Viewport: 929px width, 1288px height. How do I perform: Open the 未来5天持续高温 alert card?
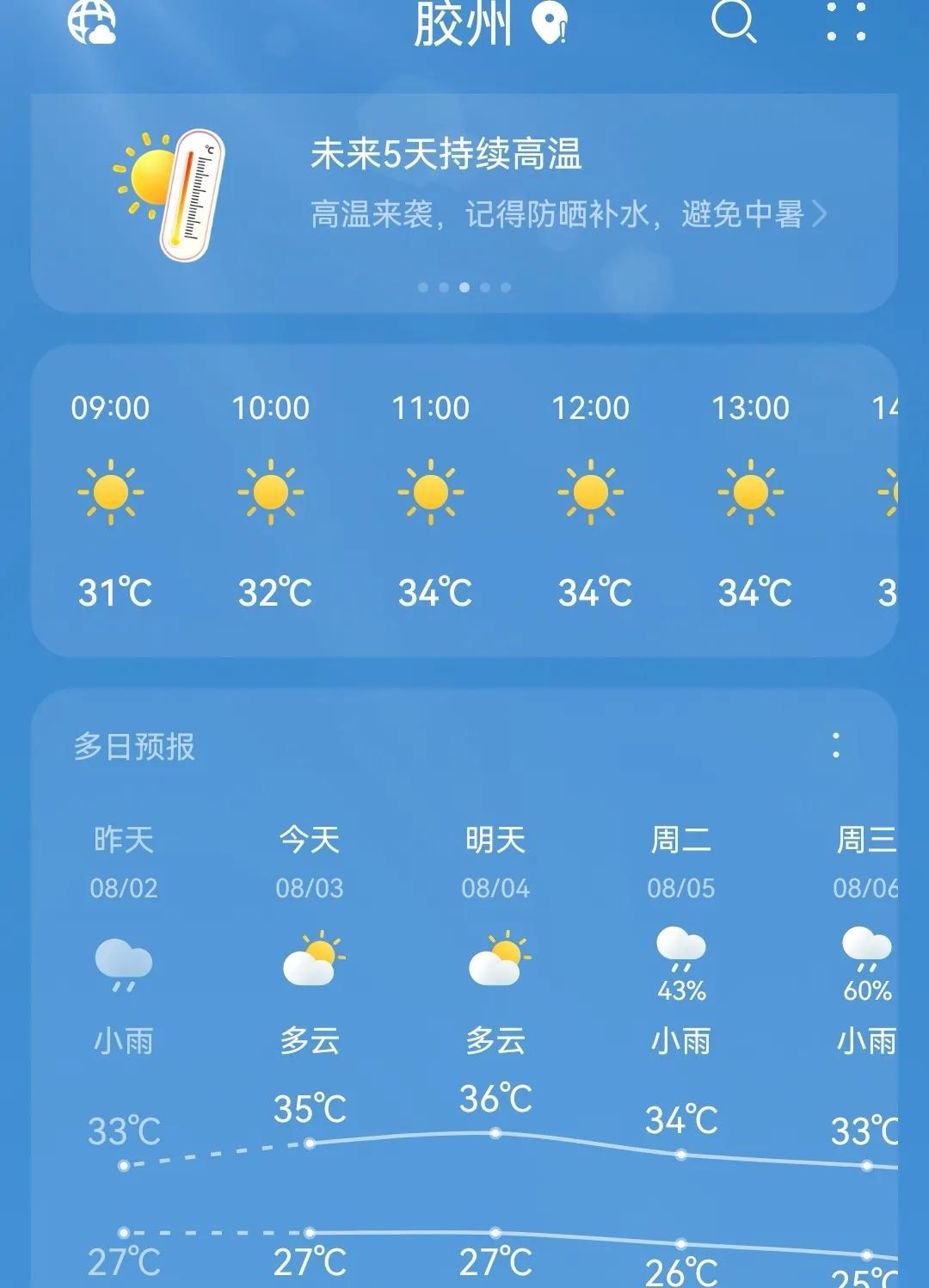pos(464,203)
